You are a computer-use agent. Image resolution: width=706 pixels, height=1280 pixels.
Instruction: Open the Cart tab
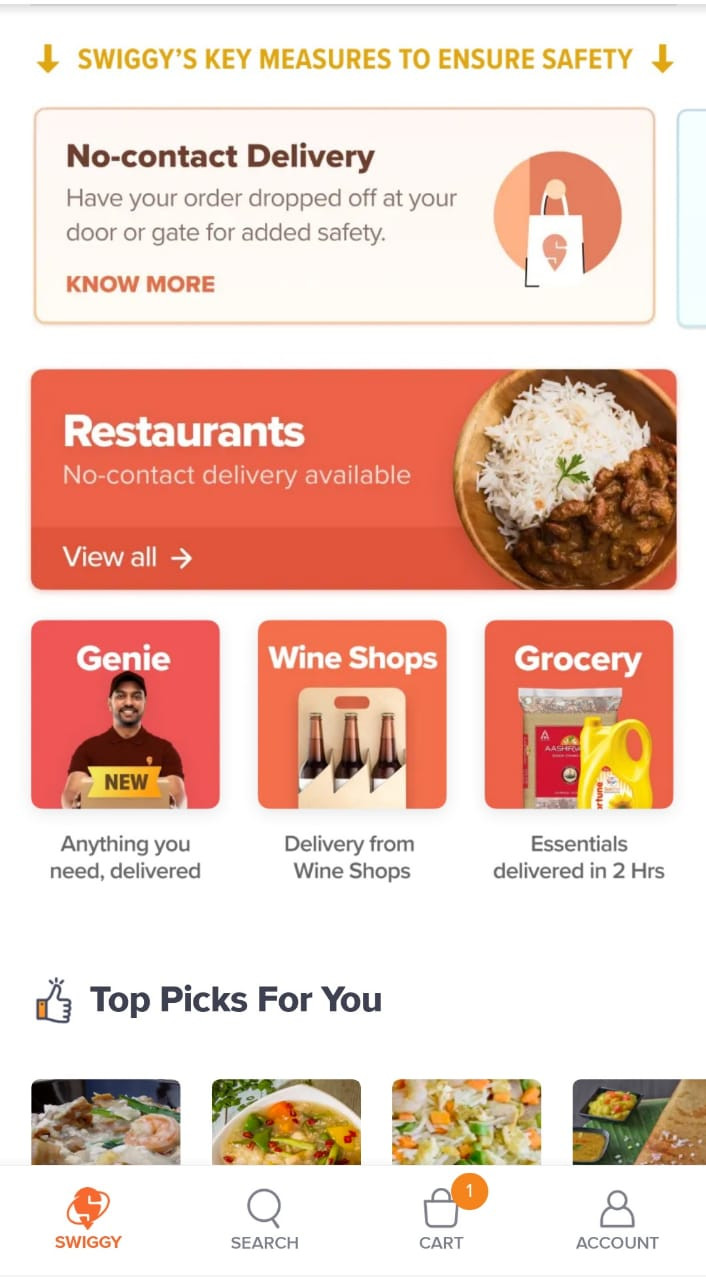click(441, 1220)
